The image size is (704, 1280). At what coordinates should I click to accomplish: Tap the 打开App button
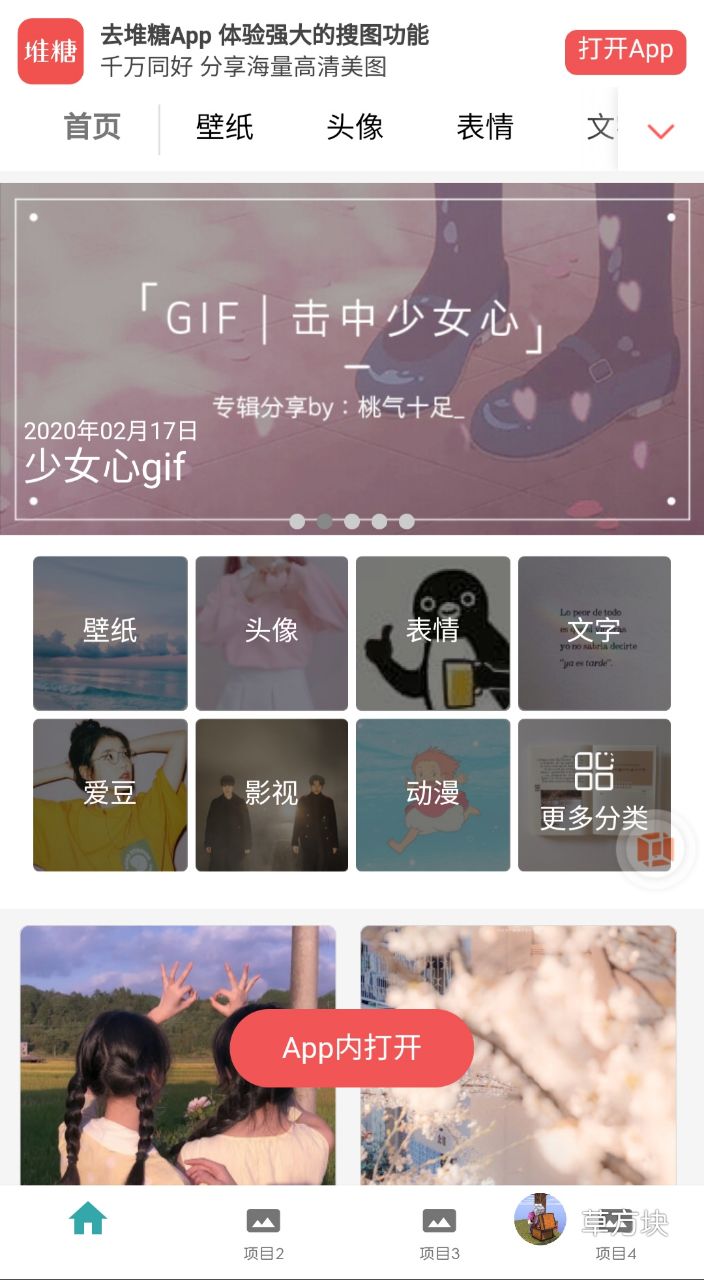coord(625,51)
